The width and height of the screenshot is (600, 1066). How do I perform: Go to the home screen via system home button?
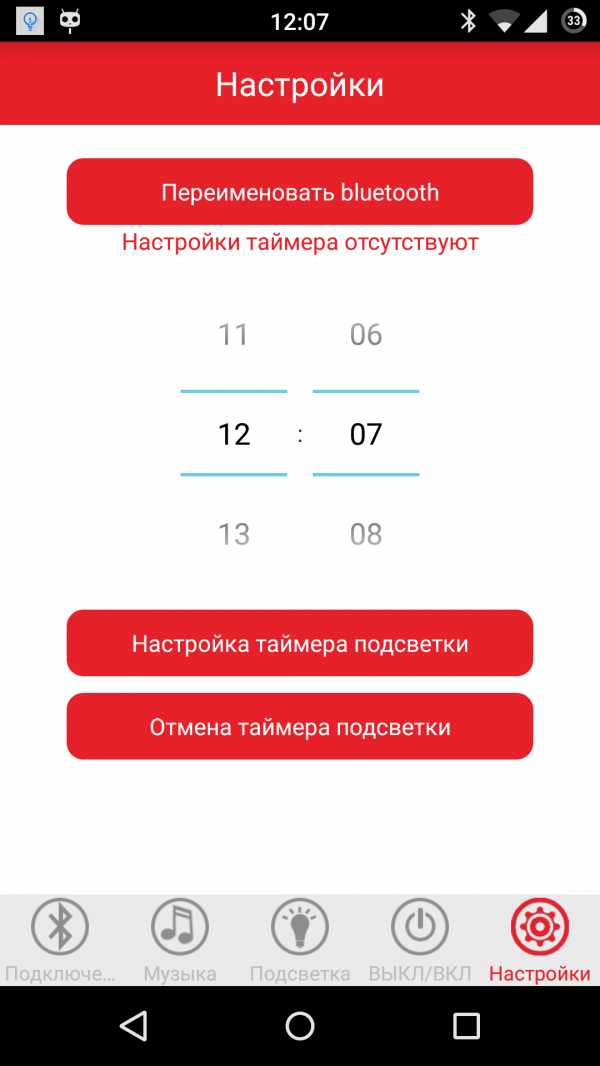[x=300, y=1025]
